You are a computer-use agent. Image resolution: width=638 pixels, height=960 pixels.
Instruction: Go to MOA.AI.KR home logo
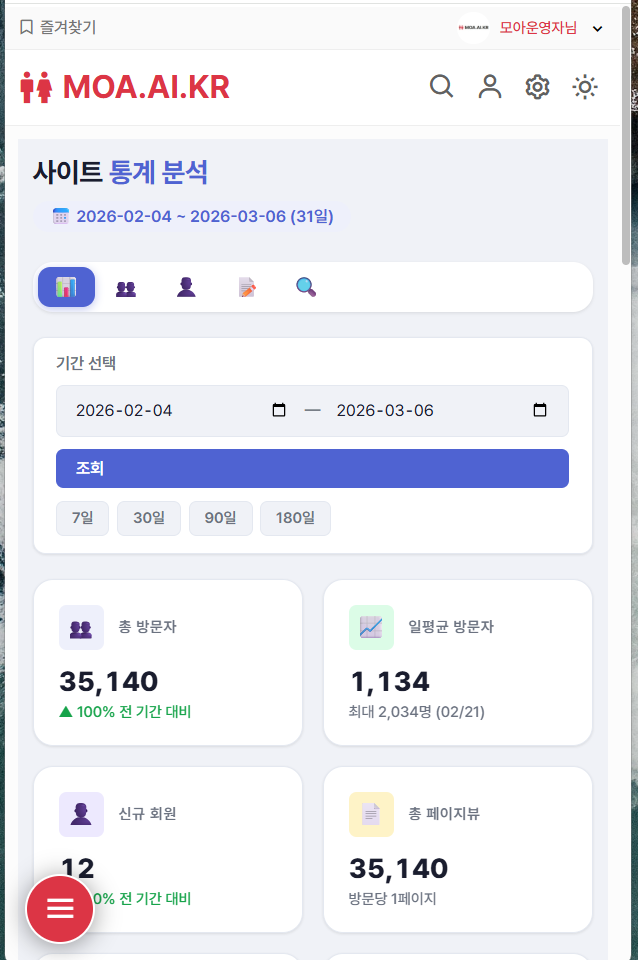coord(125,87)
